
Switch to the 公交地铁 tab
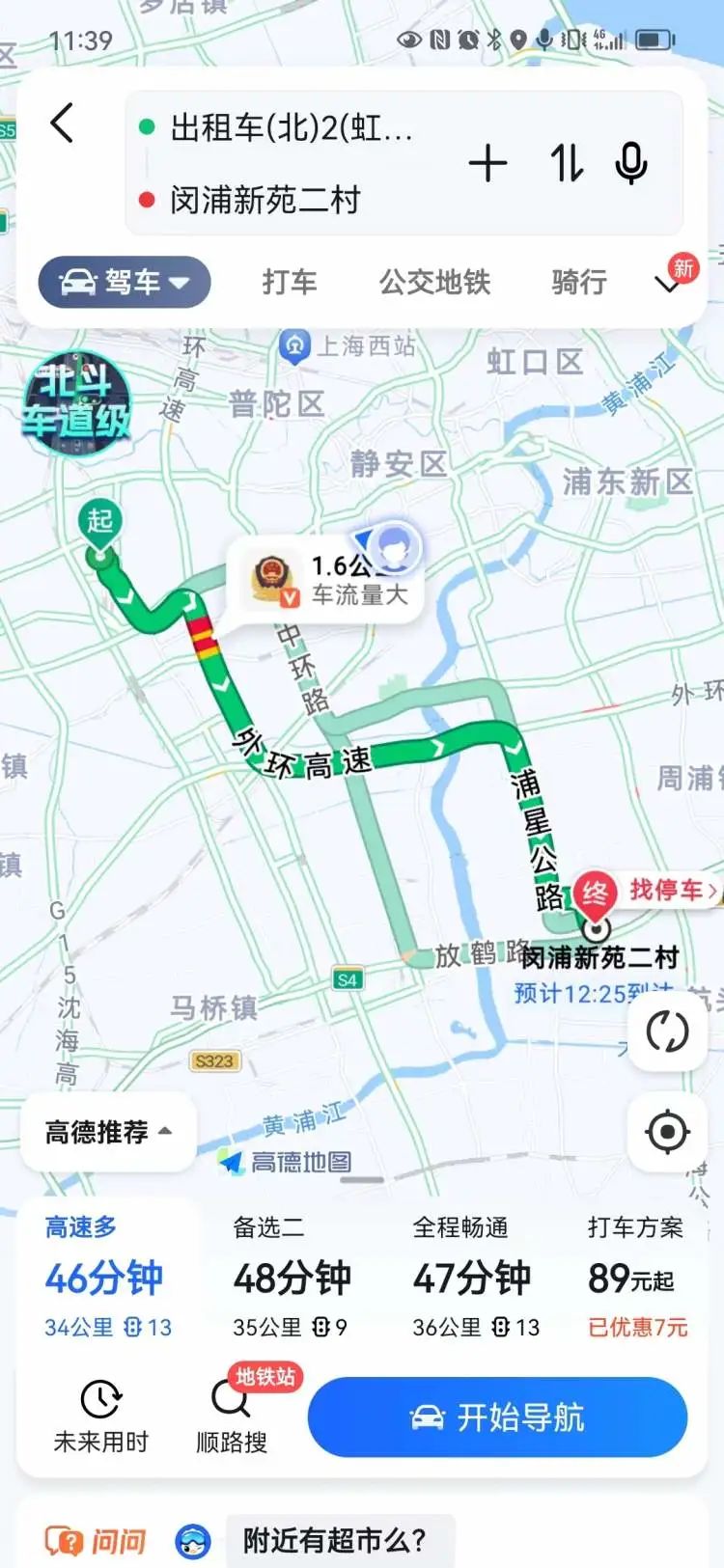click(x=433, y=282)
